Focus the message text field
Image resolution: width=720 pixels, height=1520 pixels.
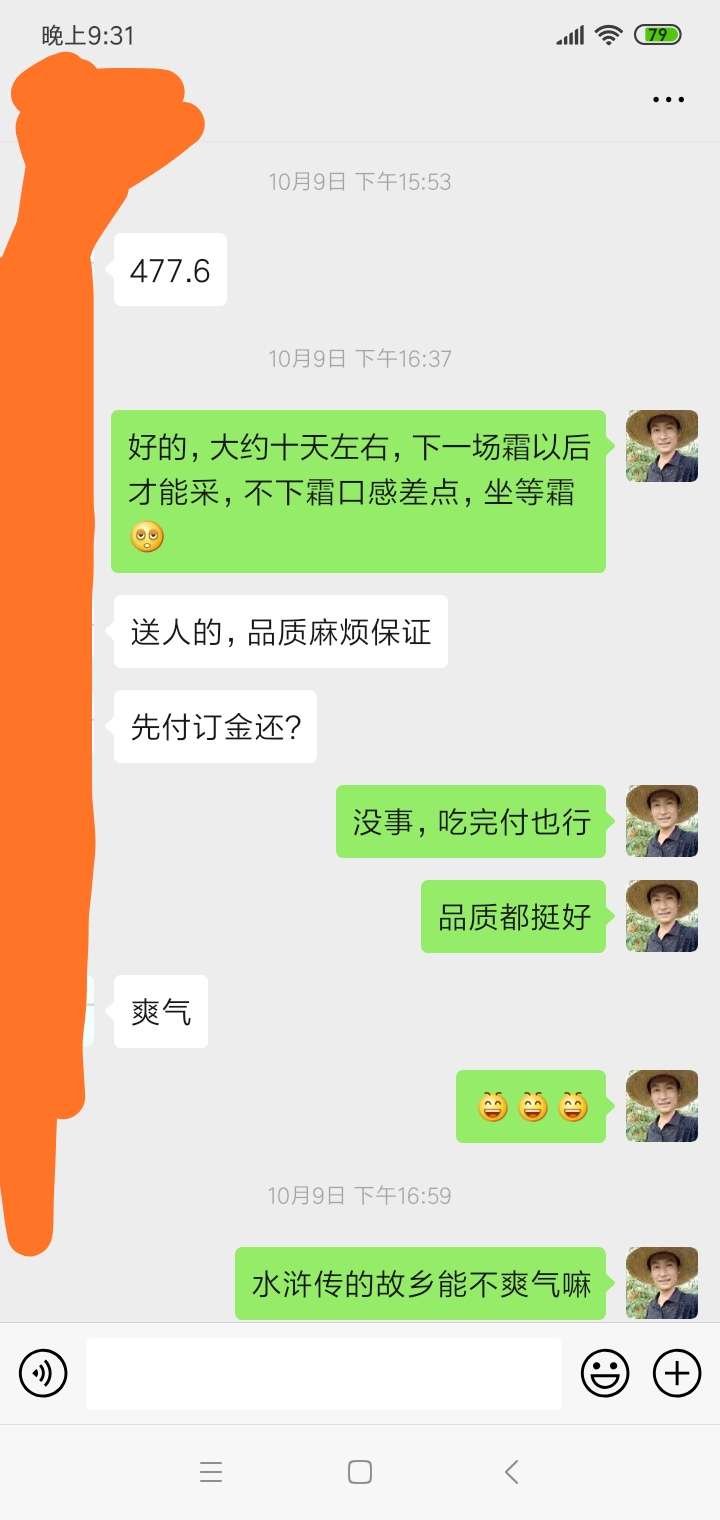[x=323, y=1373]
